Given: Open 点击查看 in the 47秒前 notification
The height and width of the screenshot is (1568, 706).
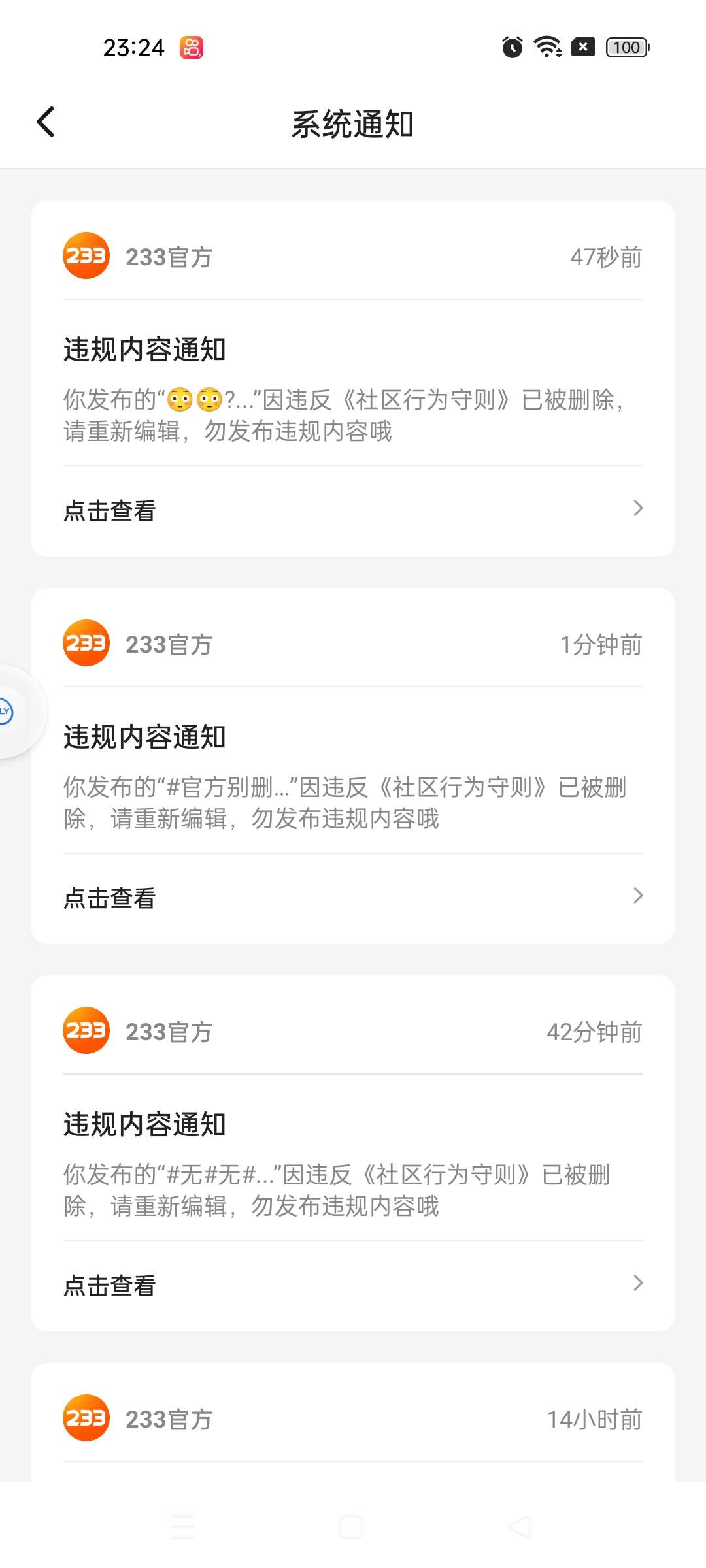Looking at the screenshot, I should click(x=353, y=510).
